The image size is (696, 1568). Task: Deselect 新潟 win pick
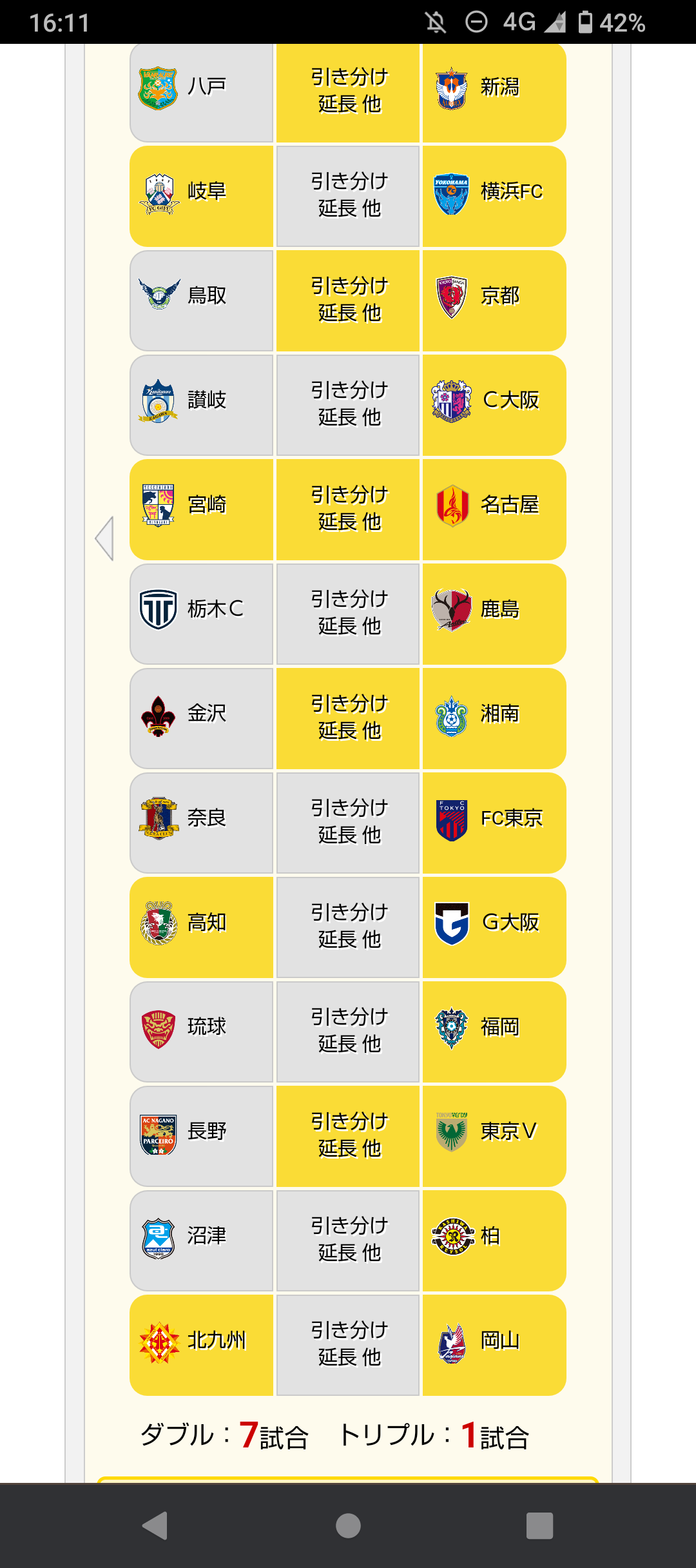pyautogui.click(x=494, y=93)
